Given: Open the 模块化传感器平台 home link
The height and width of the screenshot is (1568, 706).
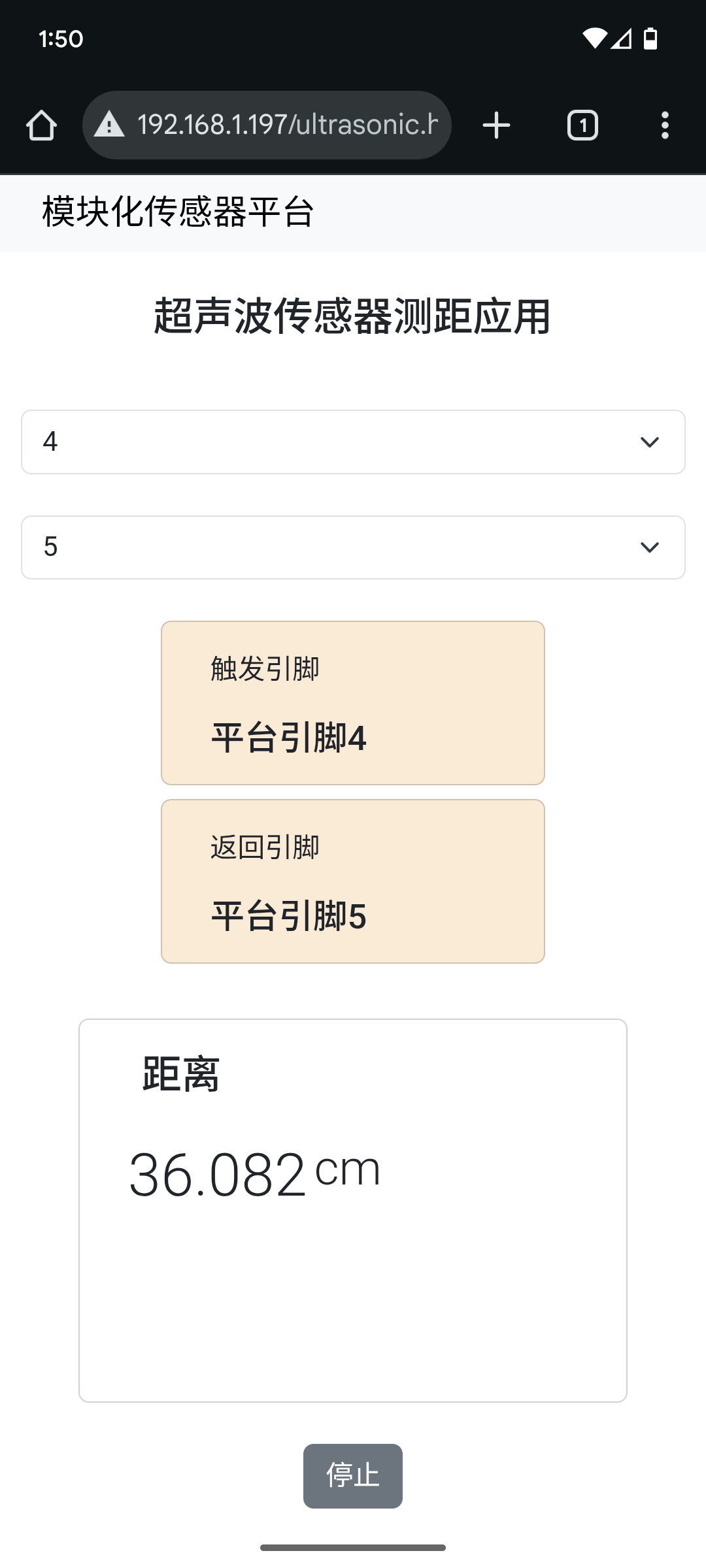Looking at the screenshot, I should 178,212.
